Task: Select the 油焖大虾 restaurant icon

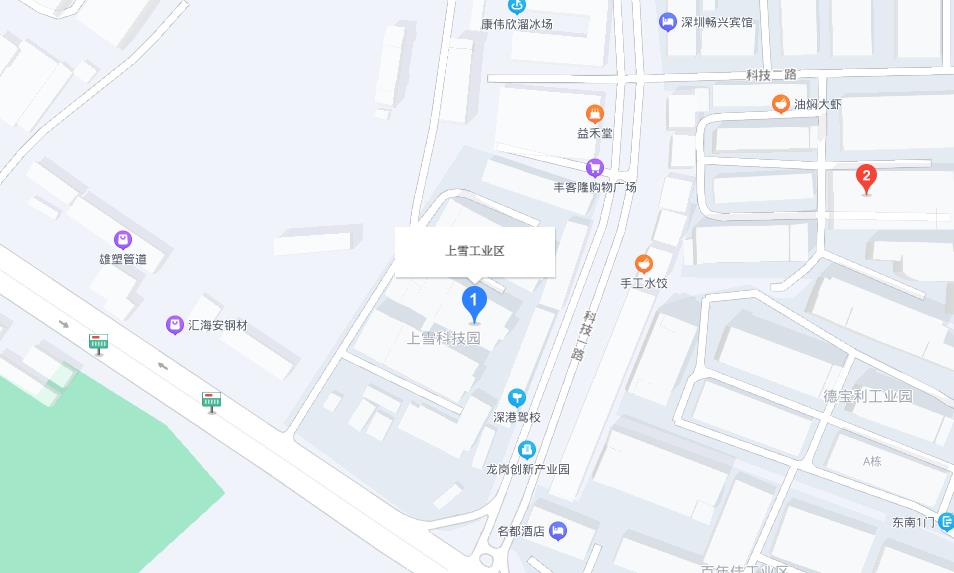Action: pyautogui.click(x=781, y=103)
